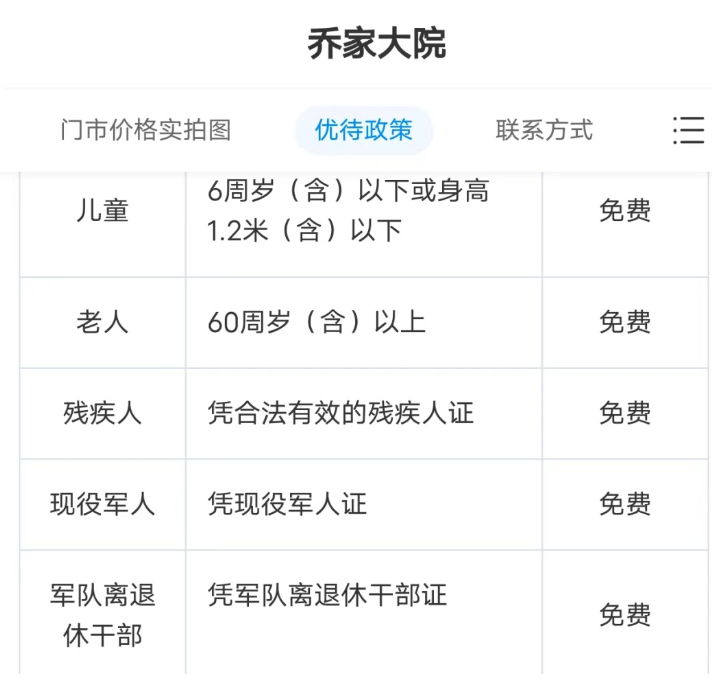This screenshot has width=712, height=681.
Task: Select the 优待政策 tab
Action: tap(363, 130)
